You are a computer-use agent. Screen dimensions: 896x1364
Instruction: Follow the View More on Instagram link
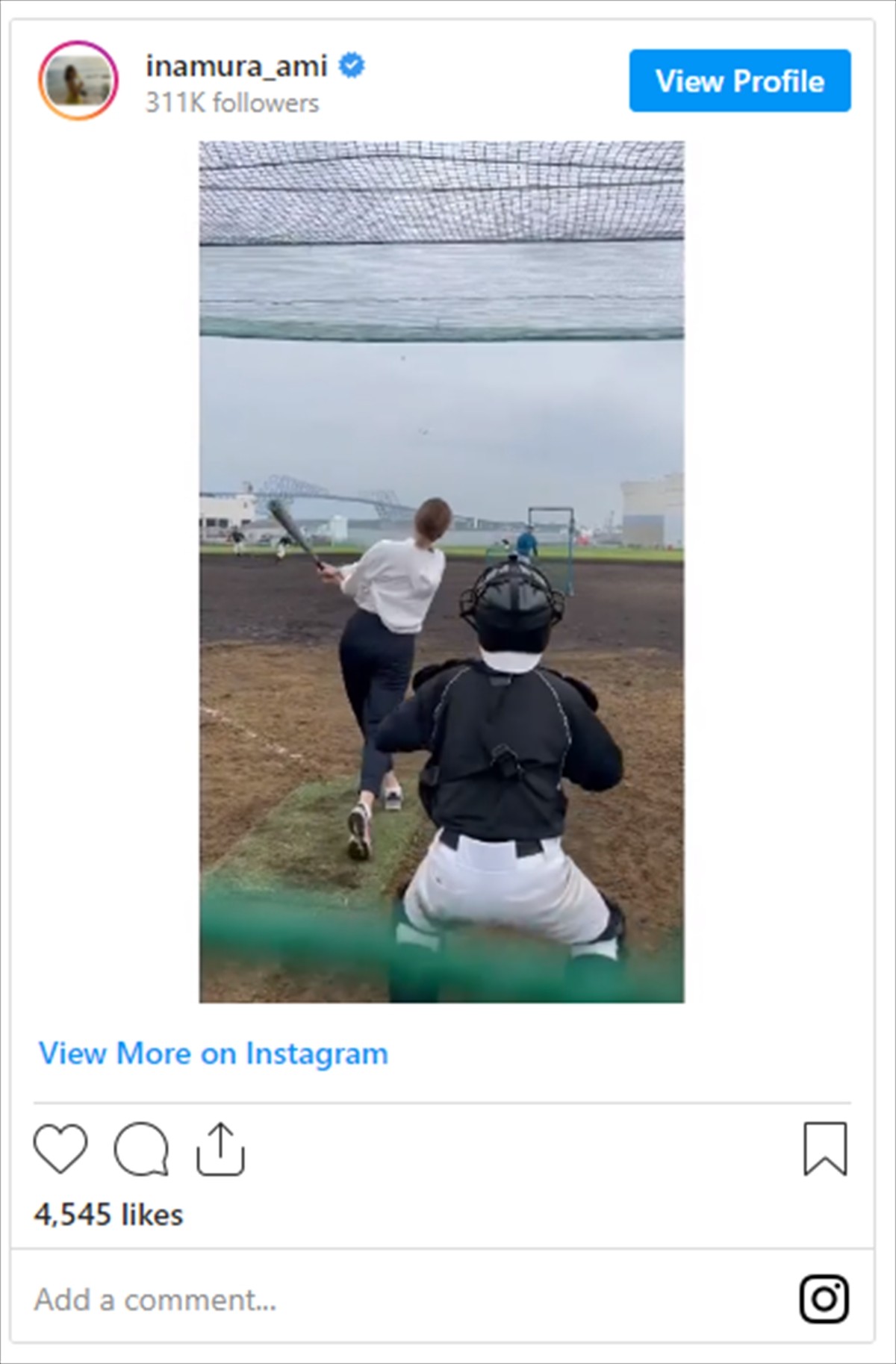coord(214,1053)
